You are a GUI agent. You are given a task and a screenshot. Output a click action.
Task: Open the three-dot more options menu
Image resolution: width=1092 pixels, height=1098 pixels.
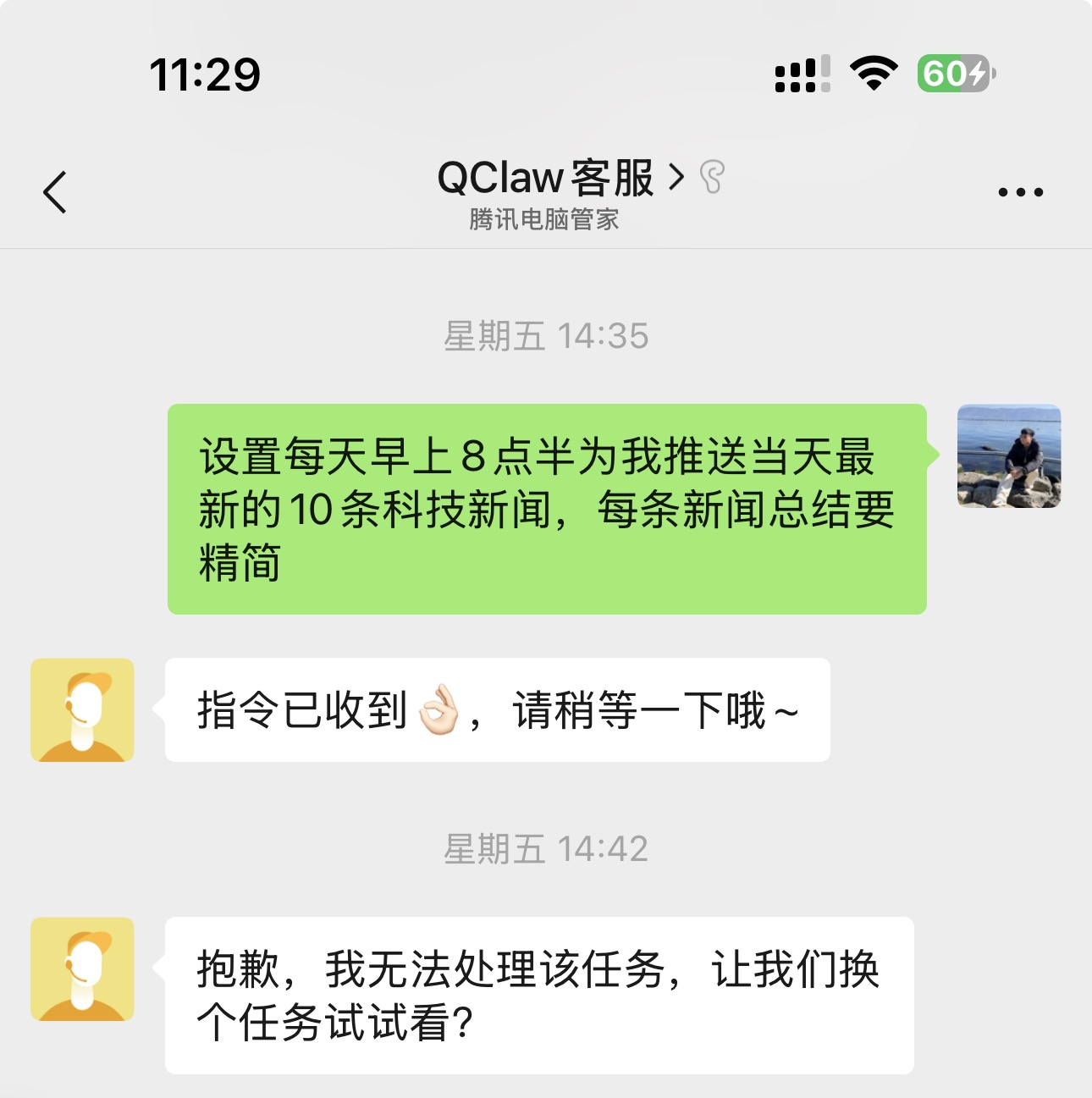point(1020,190)
